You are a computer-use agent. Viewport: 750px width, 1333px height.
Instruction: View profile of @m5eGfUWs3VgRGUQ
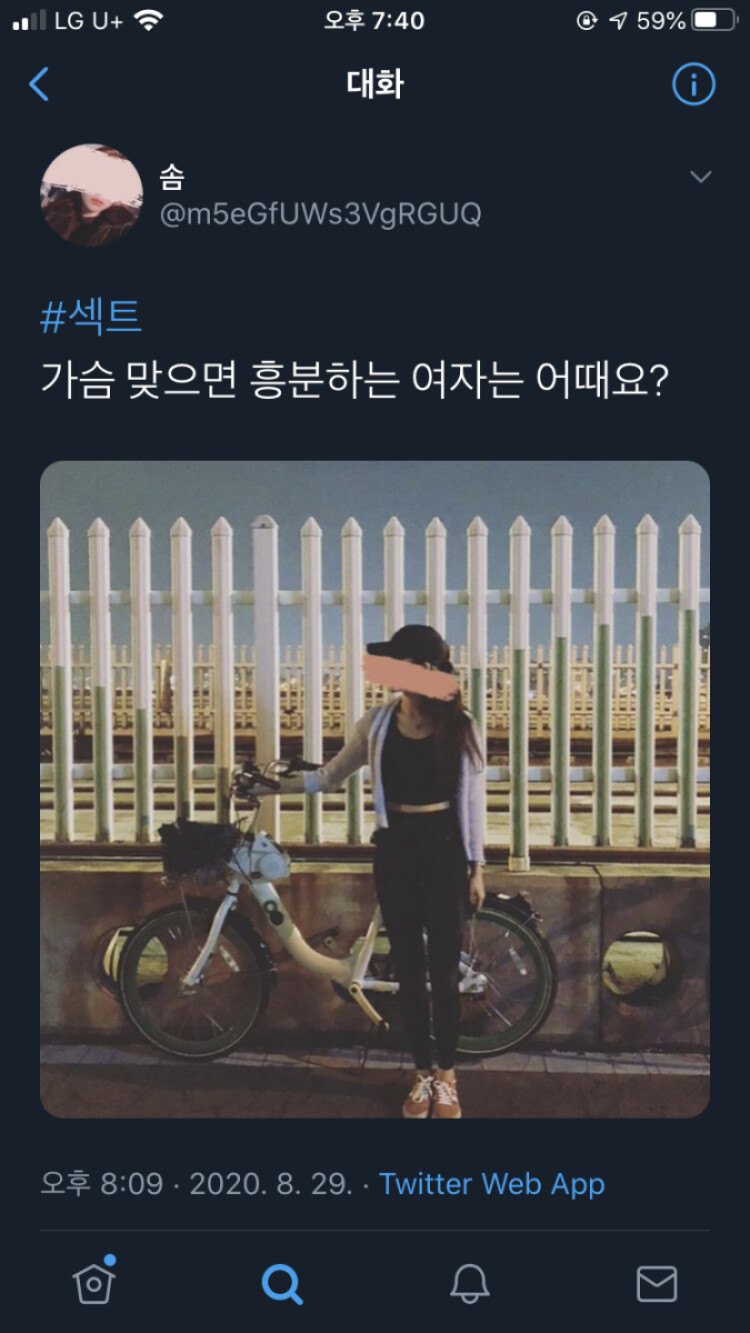[x=320, y=213]
